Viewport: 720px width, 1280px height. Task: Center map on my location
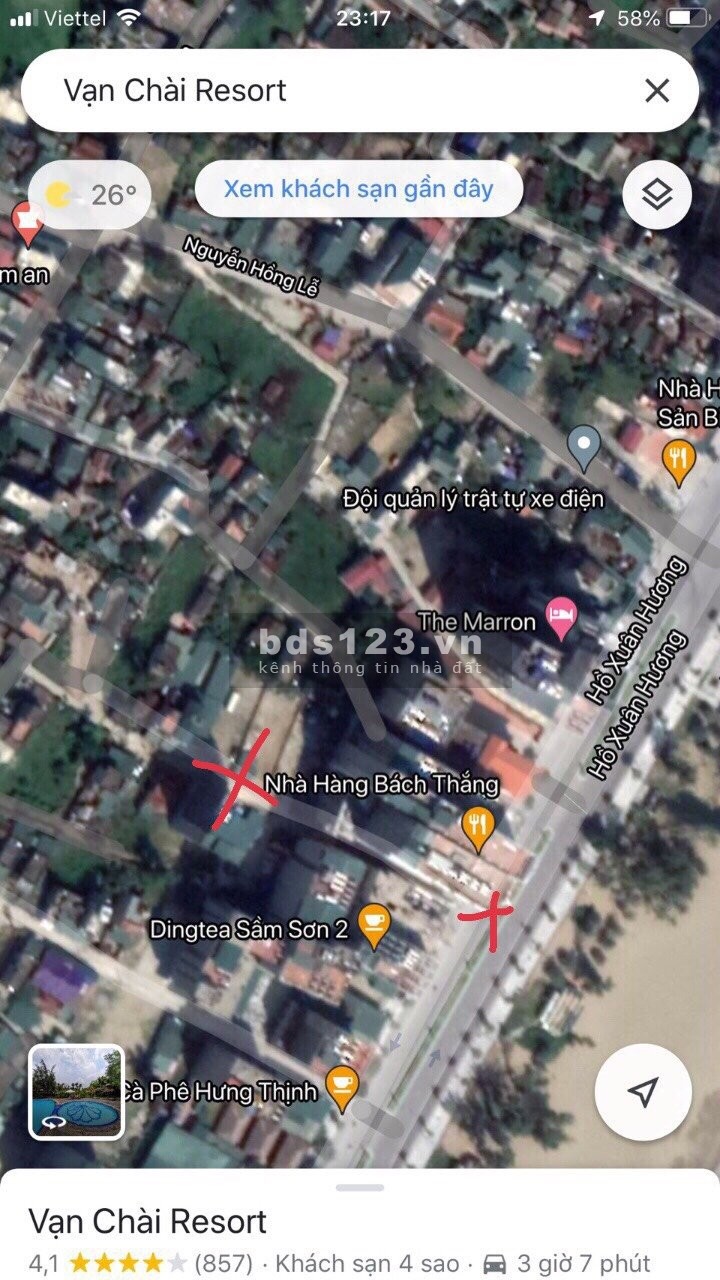(643, 1092)
